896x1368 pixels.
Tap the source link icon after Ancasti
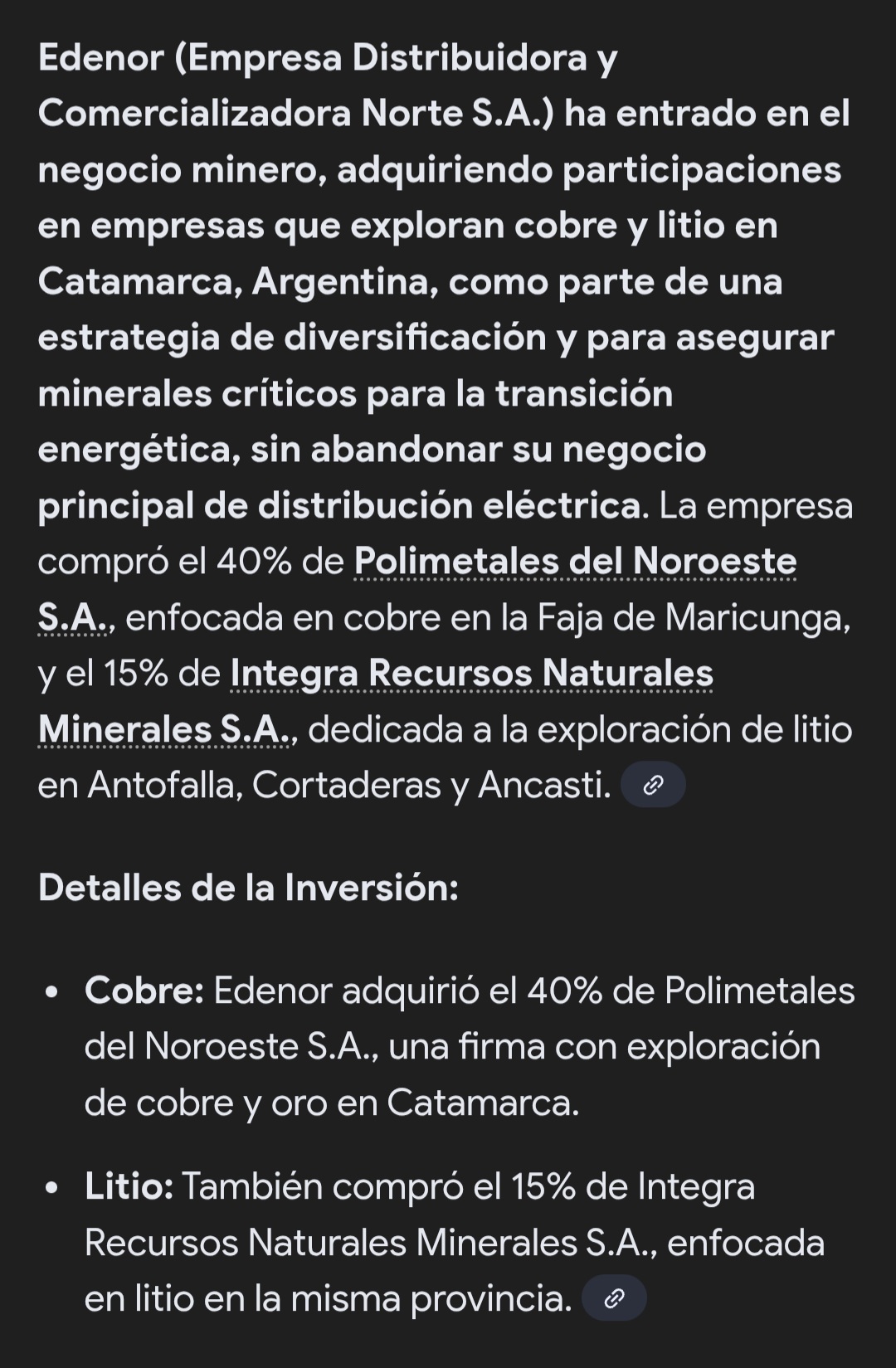[653, 785]
